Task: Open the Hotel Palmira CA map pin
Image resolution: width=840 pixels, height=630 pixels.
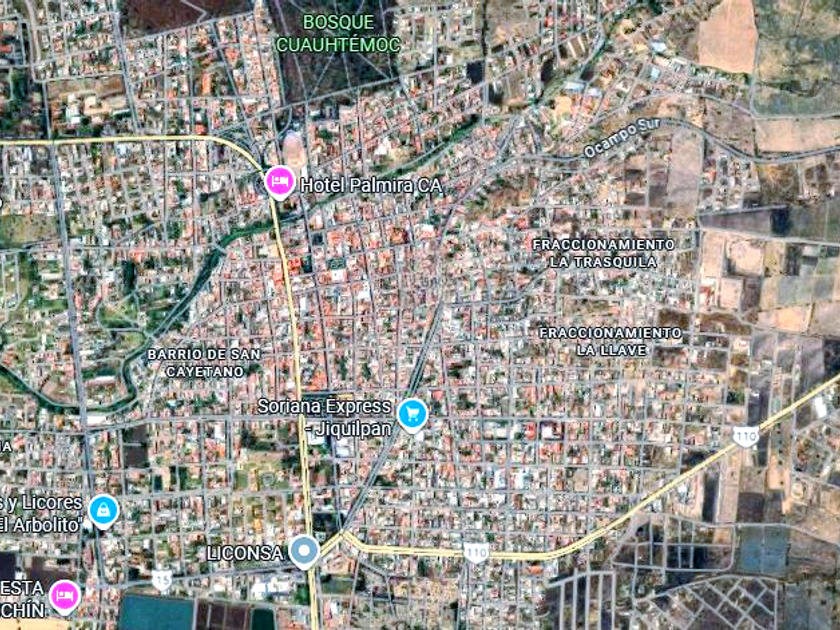Action: [x=280, y=182]
